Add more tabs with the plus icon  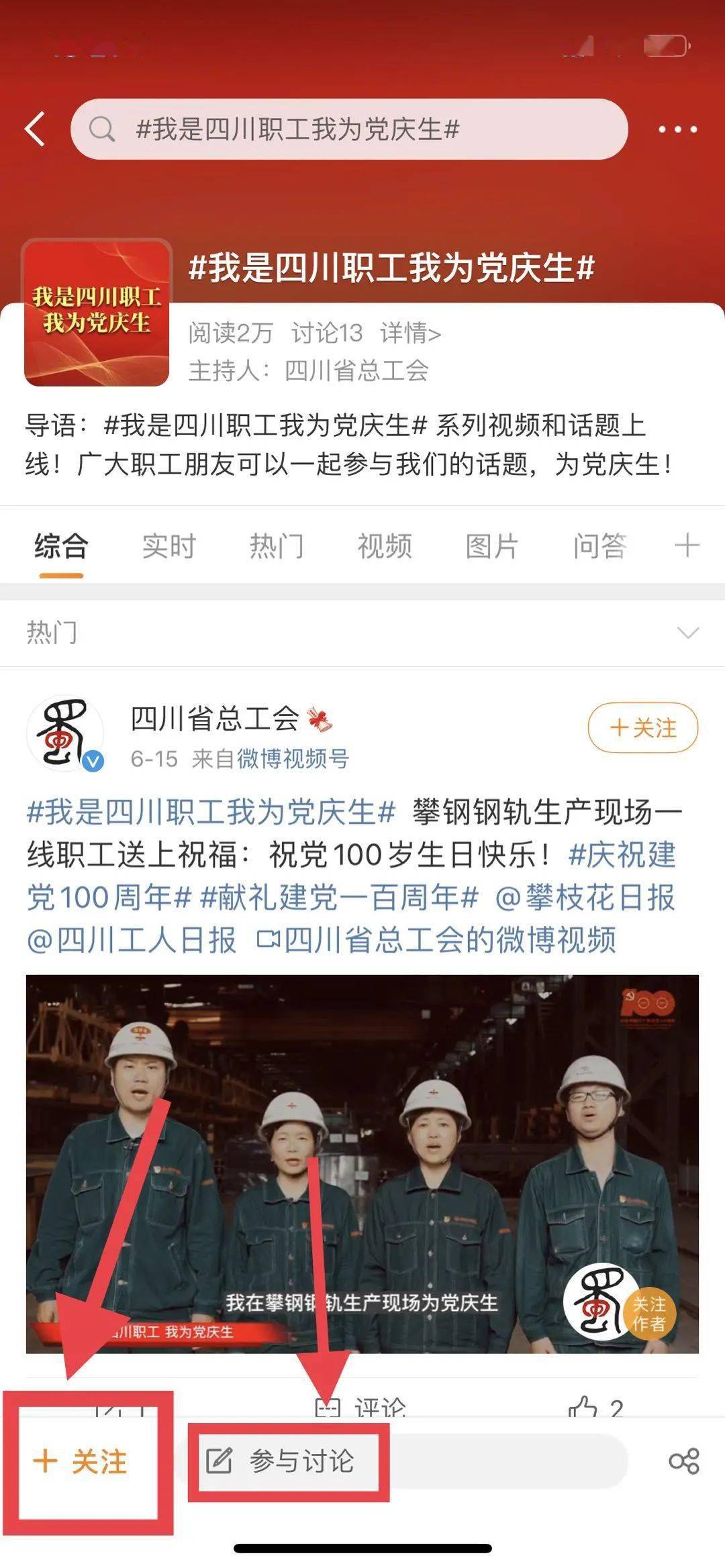pyautogui.click(x=687, y=546)
